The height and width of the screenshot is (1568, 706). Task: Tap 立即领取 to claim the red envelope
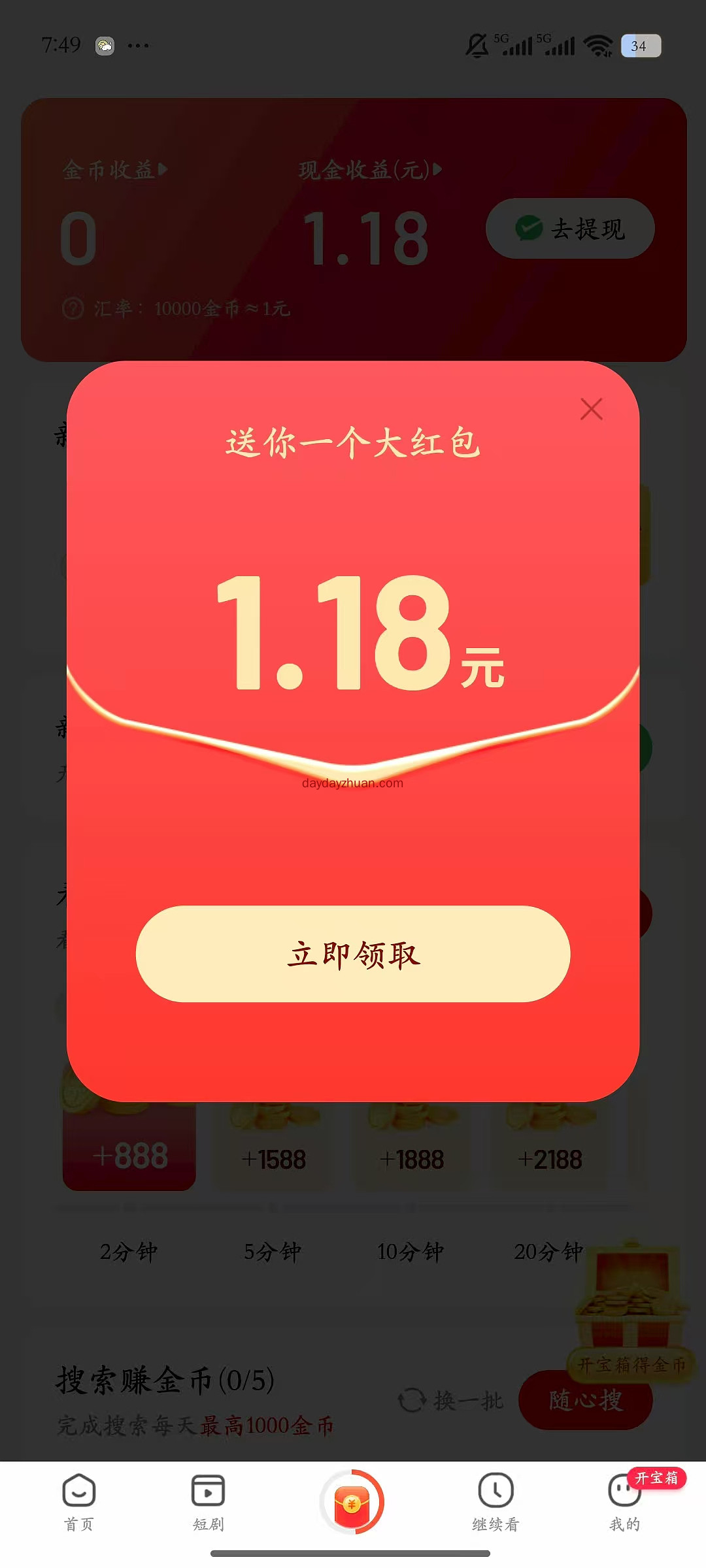353,954
